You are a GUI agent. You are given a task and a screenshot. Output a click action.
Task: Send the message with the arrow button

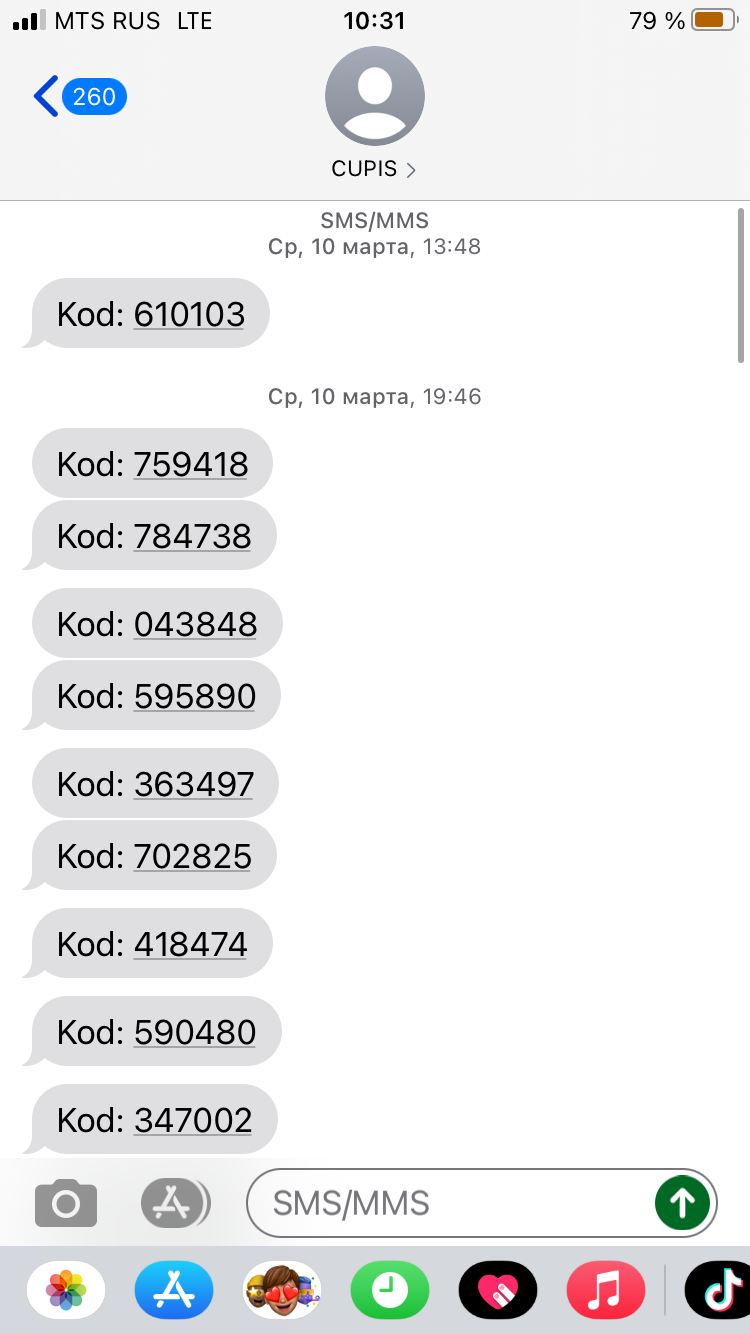click(682, 1203)
